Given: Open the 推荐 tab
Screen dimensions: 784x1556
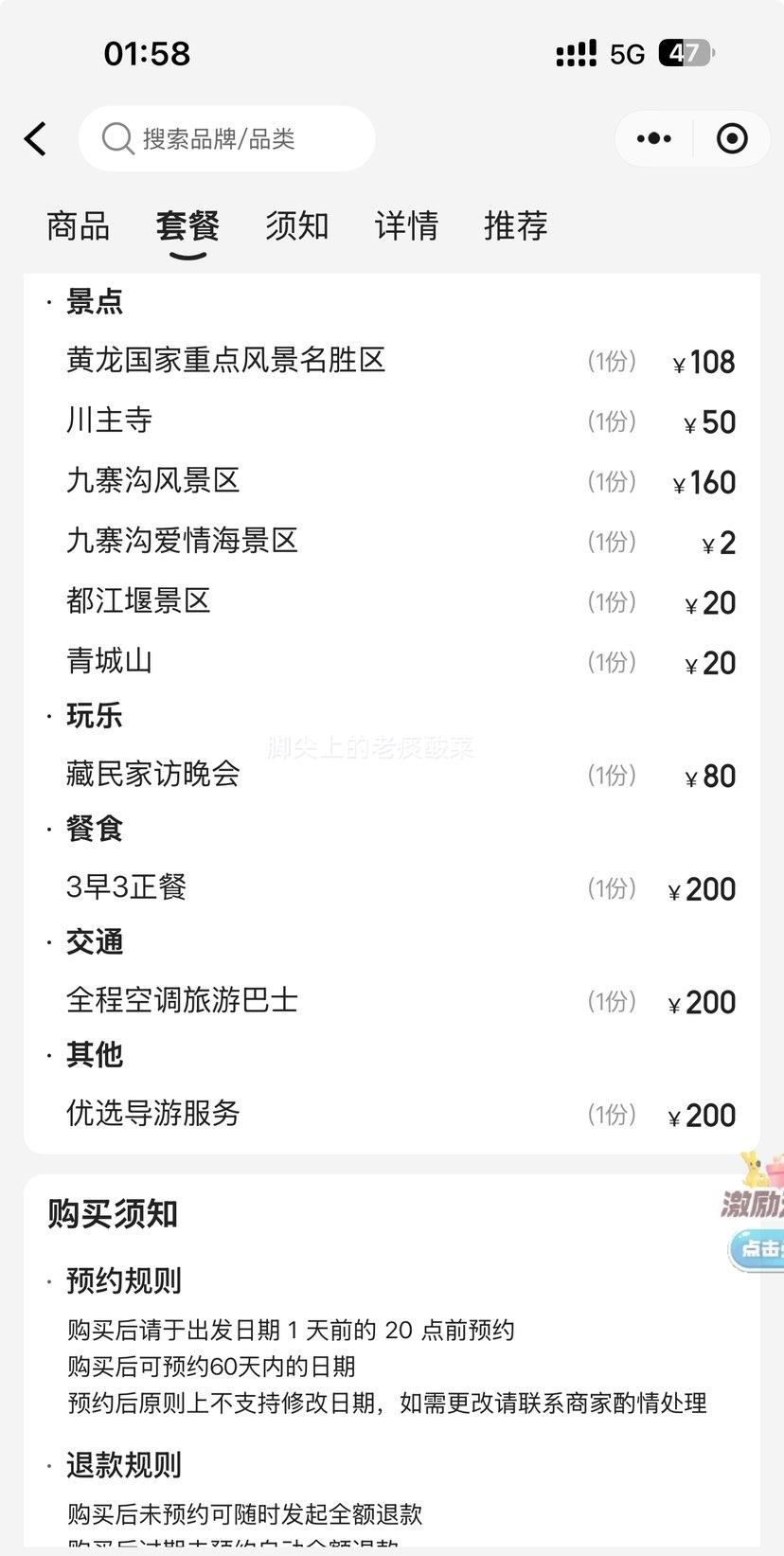Looking at the screenshot, I should coord(514,225).
